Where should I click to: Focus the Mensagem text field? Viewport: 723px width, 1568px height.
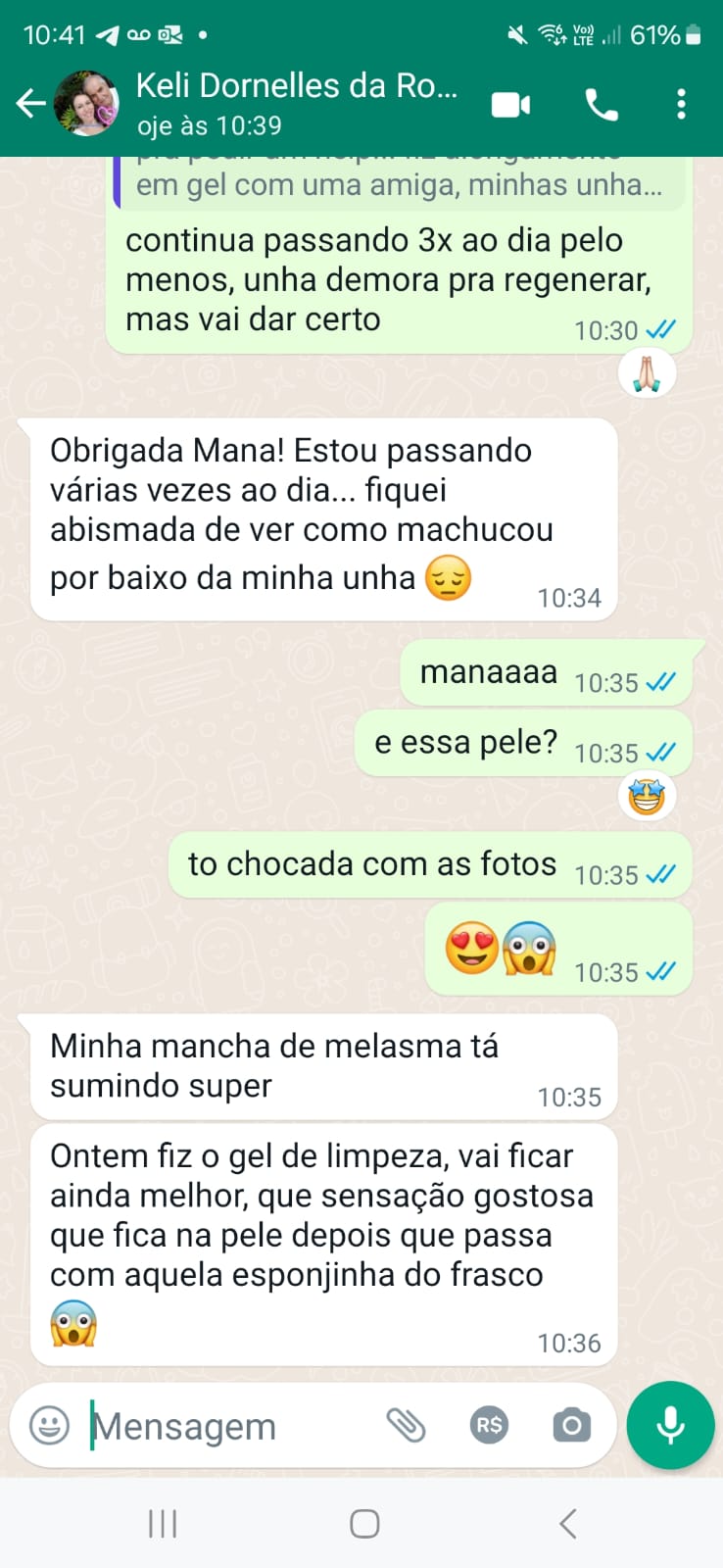coord(225,1427)
